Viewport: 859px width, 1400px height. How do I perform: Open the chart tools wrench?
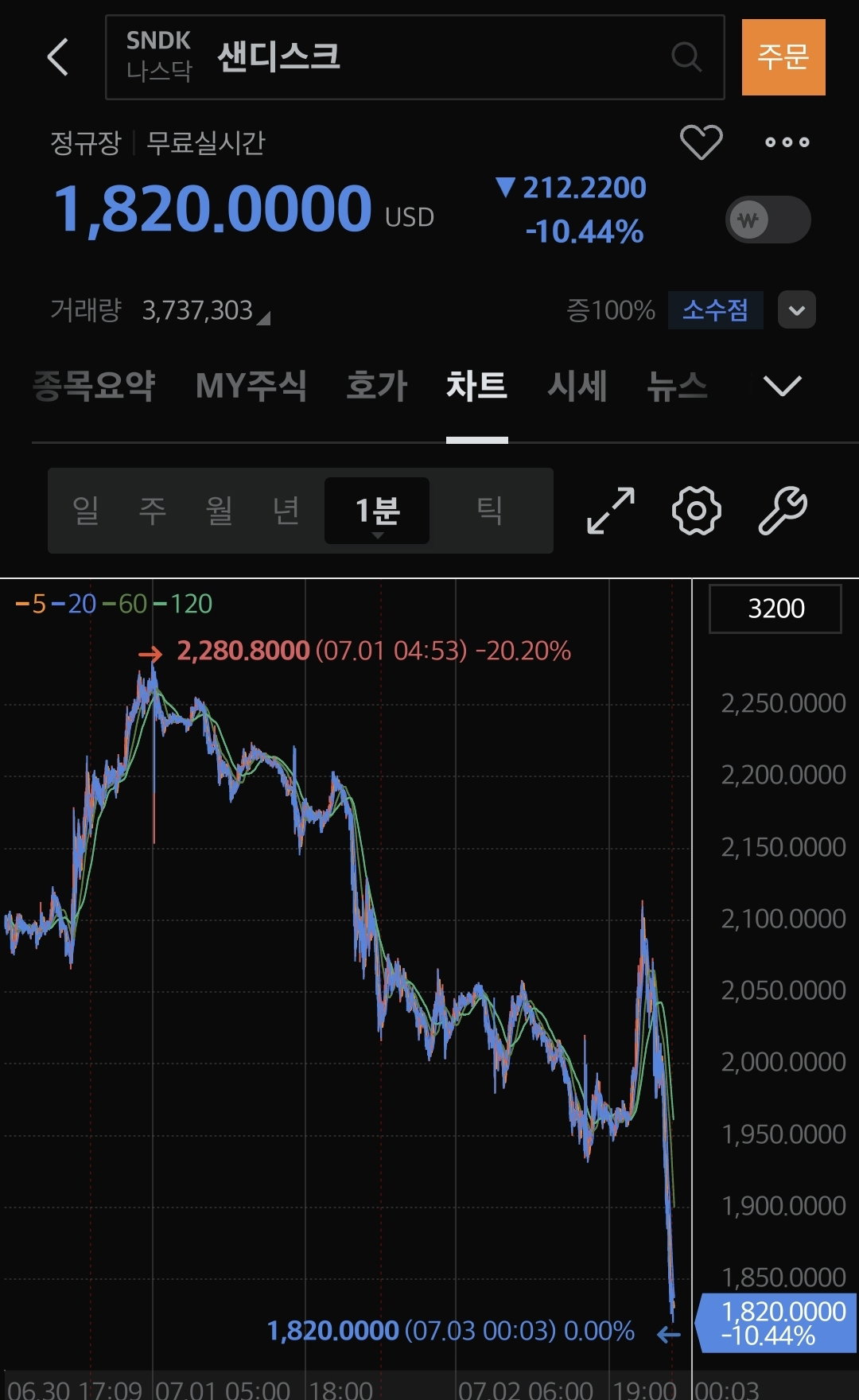pos(783,511)
